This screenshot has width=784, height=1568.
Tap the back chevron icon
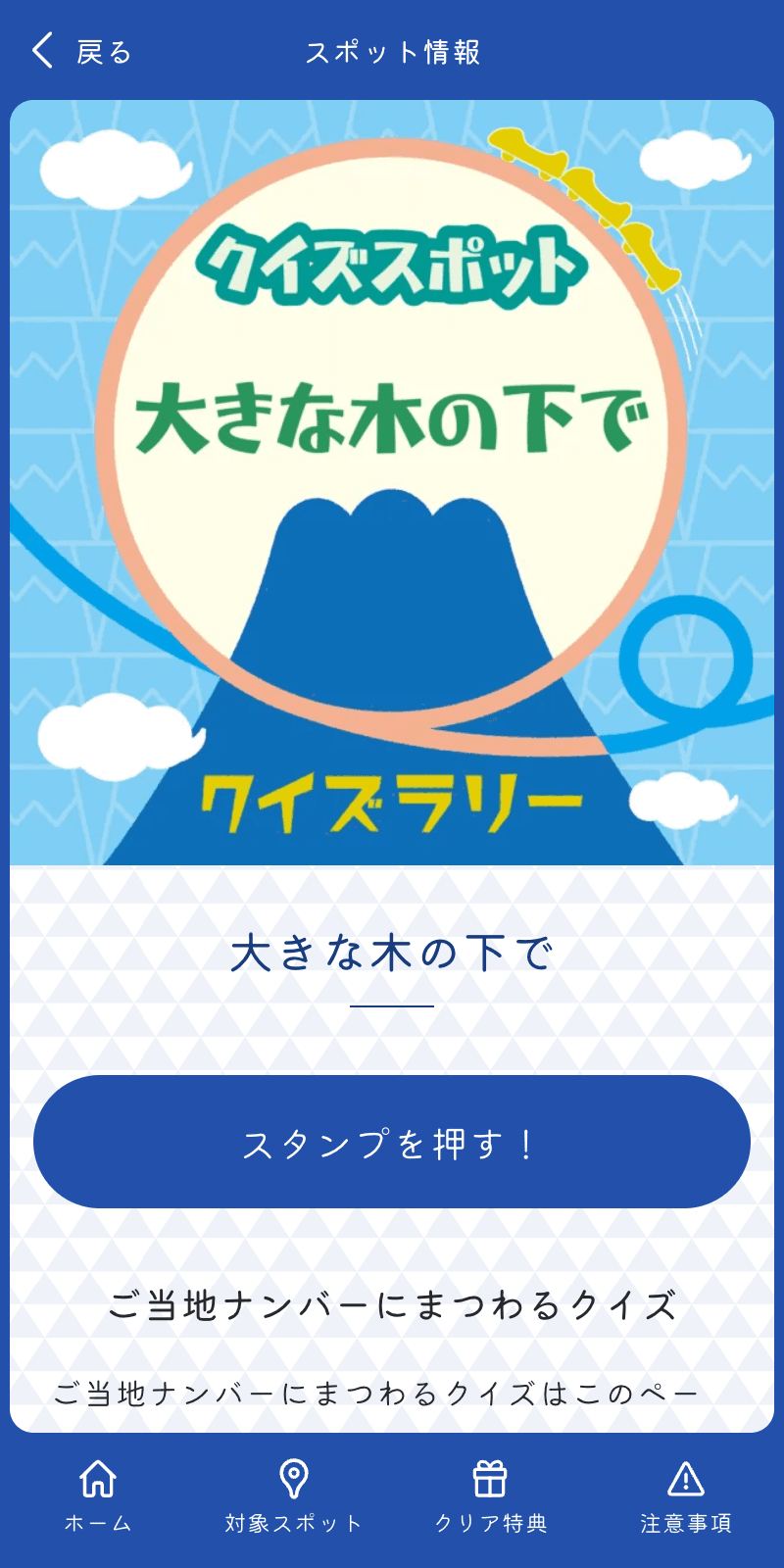point(41,50)
